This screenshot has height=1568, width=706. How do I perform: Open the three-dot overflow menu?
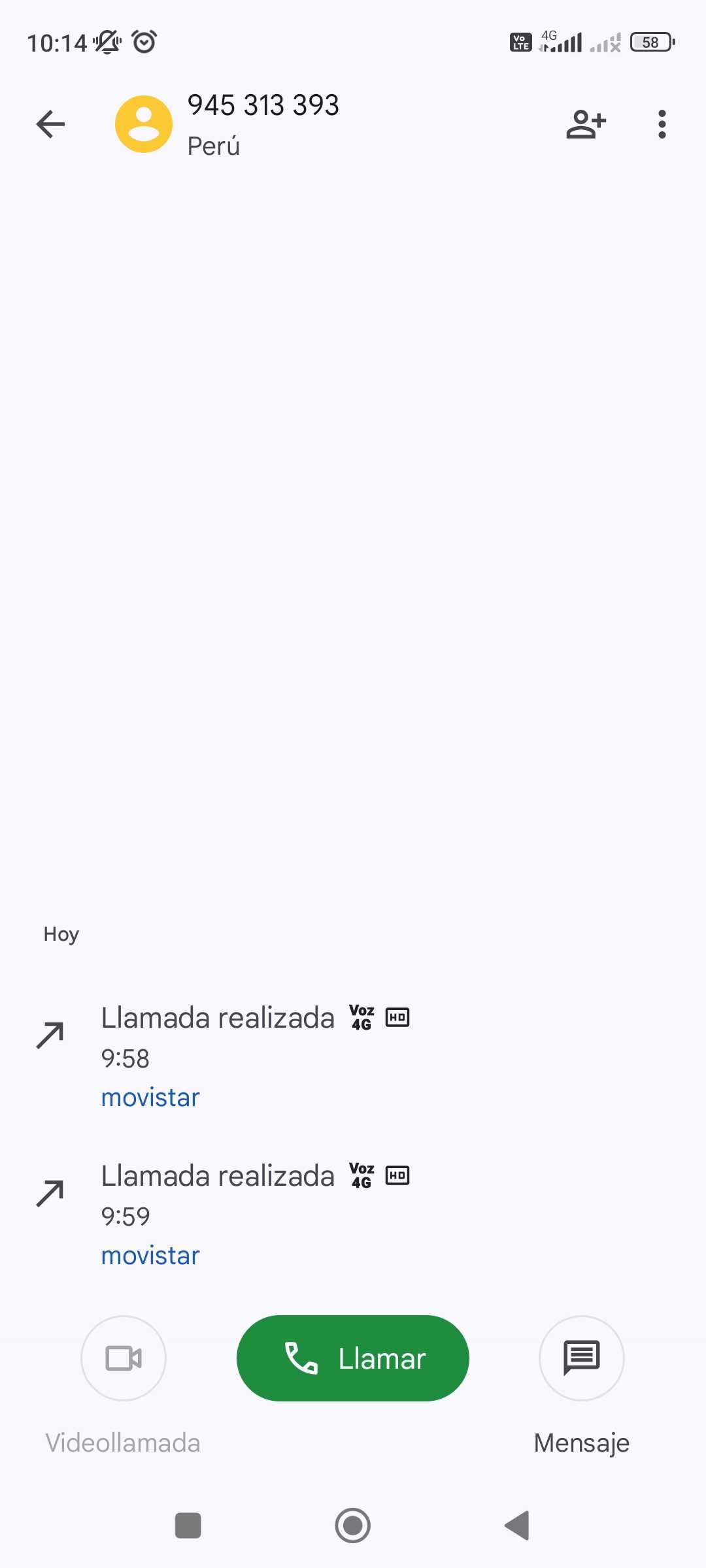(662, 124)
